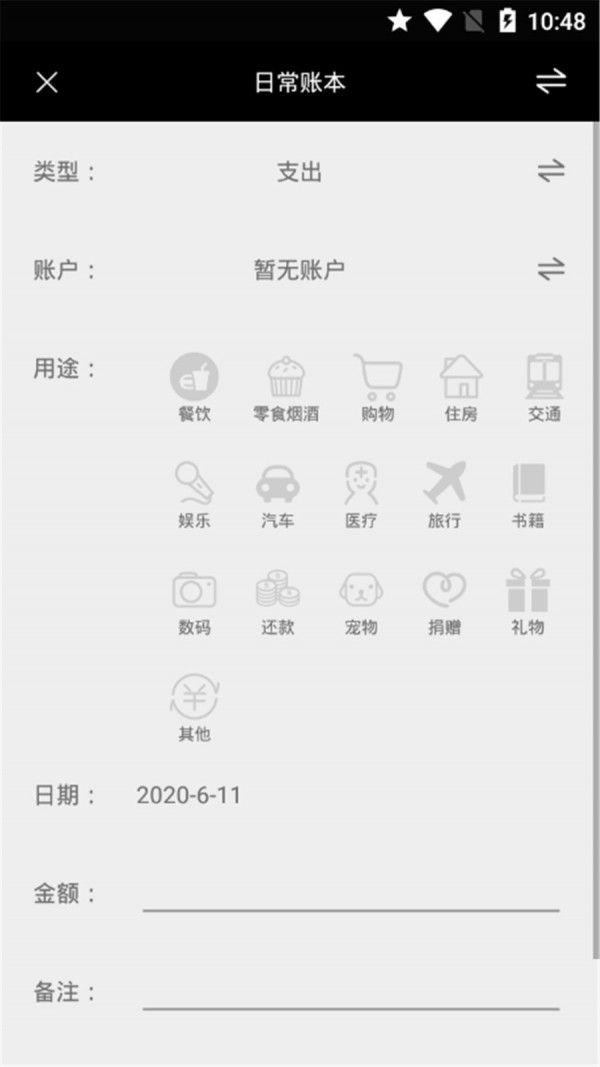Select the 还款 category
This screenshot has height=1067, width=600.
pos(278,600)
